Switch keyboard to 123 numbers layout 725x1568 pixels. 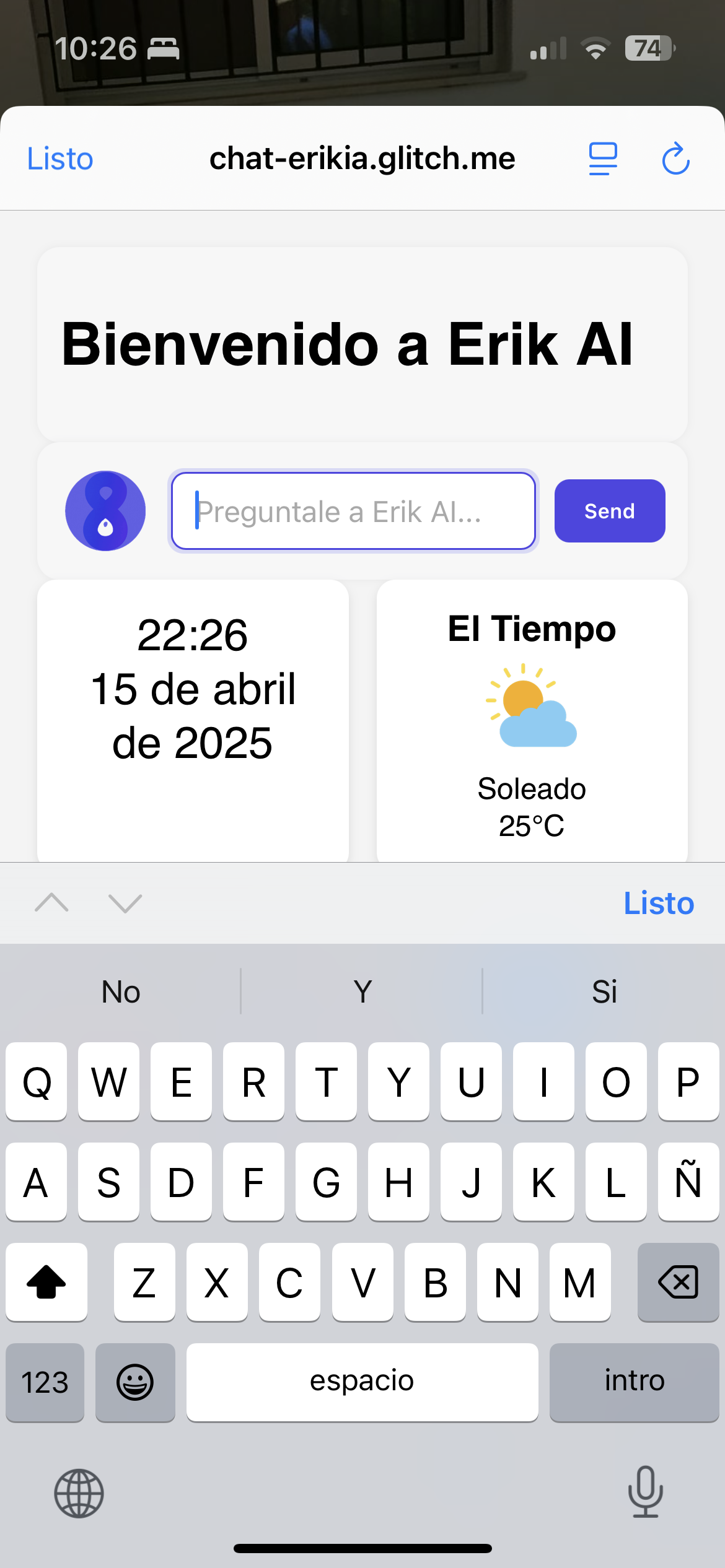click(x=45, y=1382)
